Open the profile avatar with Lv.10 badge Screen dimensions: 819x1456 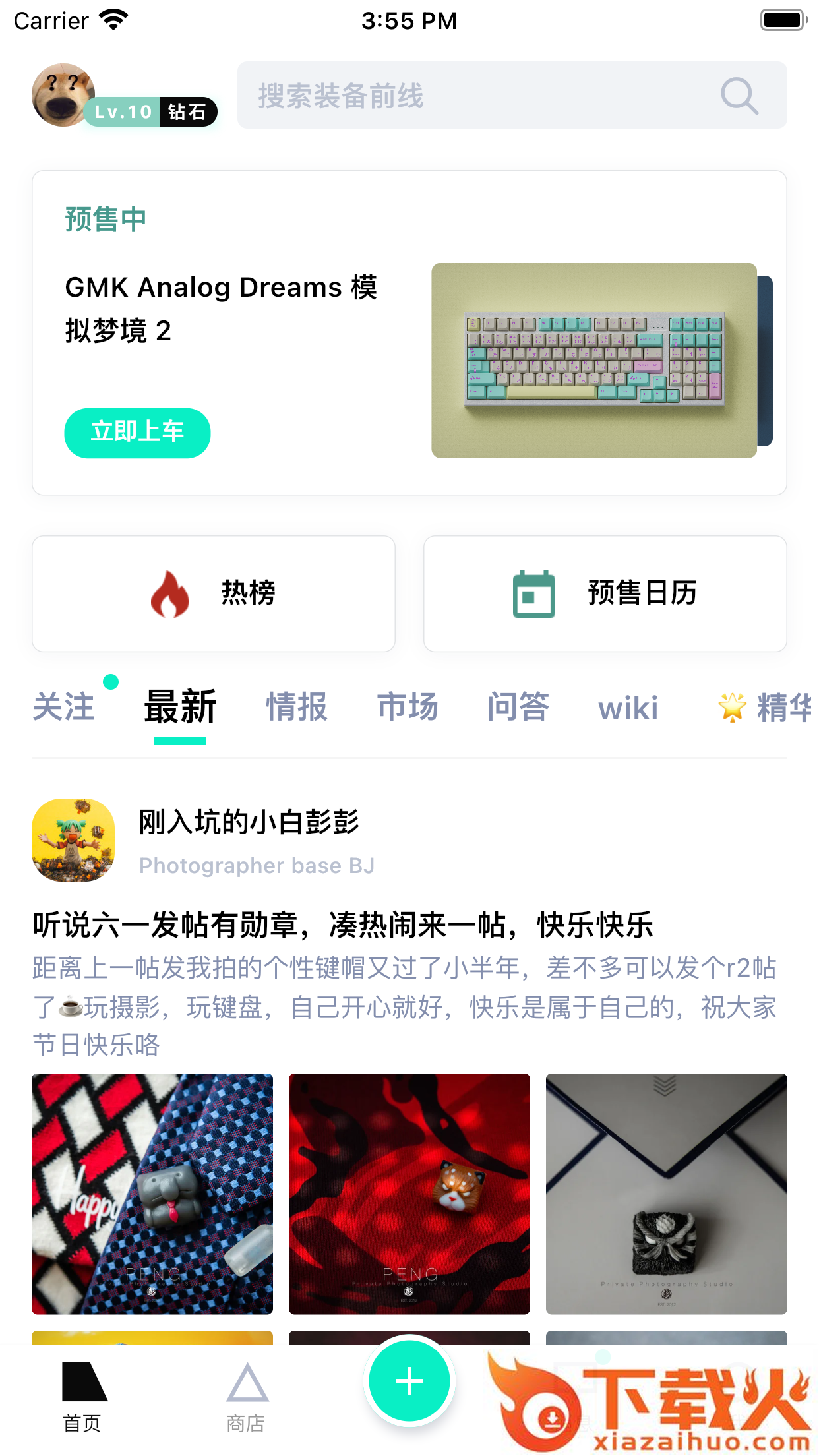pos(63,95)
